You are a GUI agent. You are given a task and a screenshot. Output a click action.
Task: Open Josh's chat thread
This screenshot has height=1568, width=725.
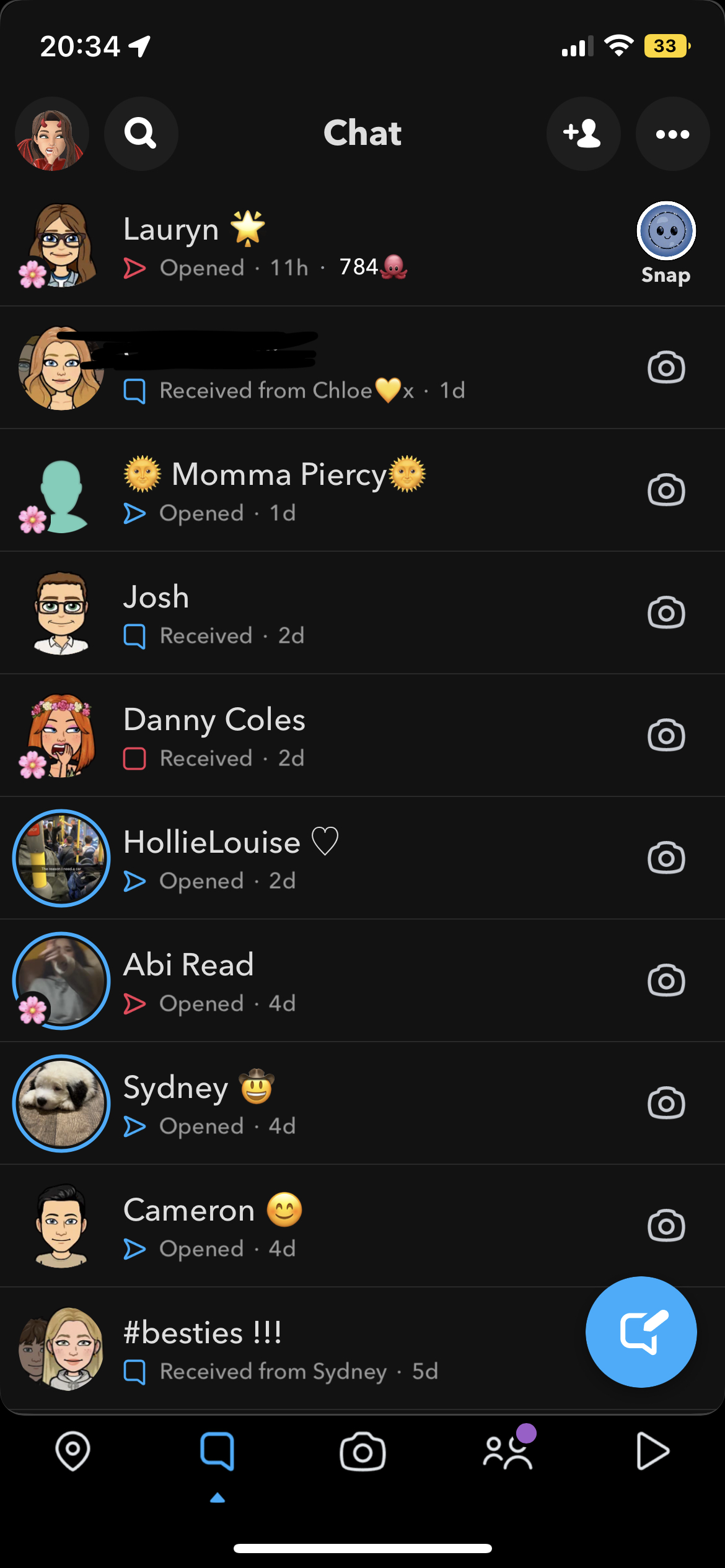(310, 613)
